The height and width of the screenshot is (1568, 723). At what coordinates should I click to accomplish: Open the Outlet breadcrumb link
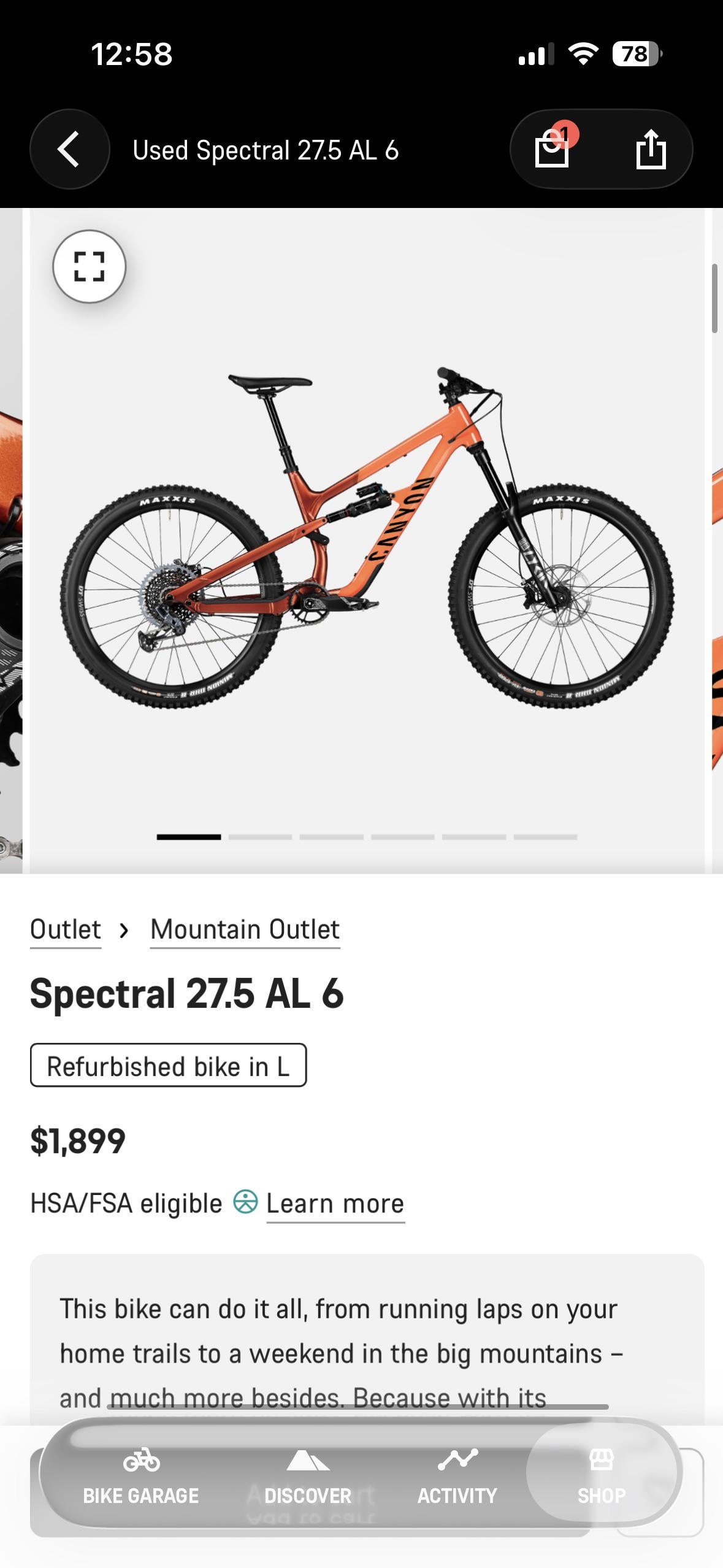[x=66, y=929]
